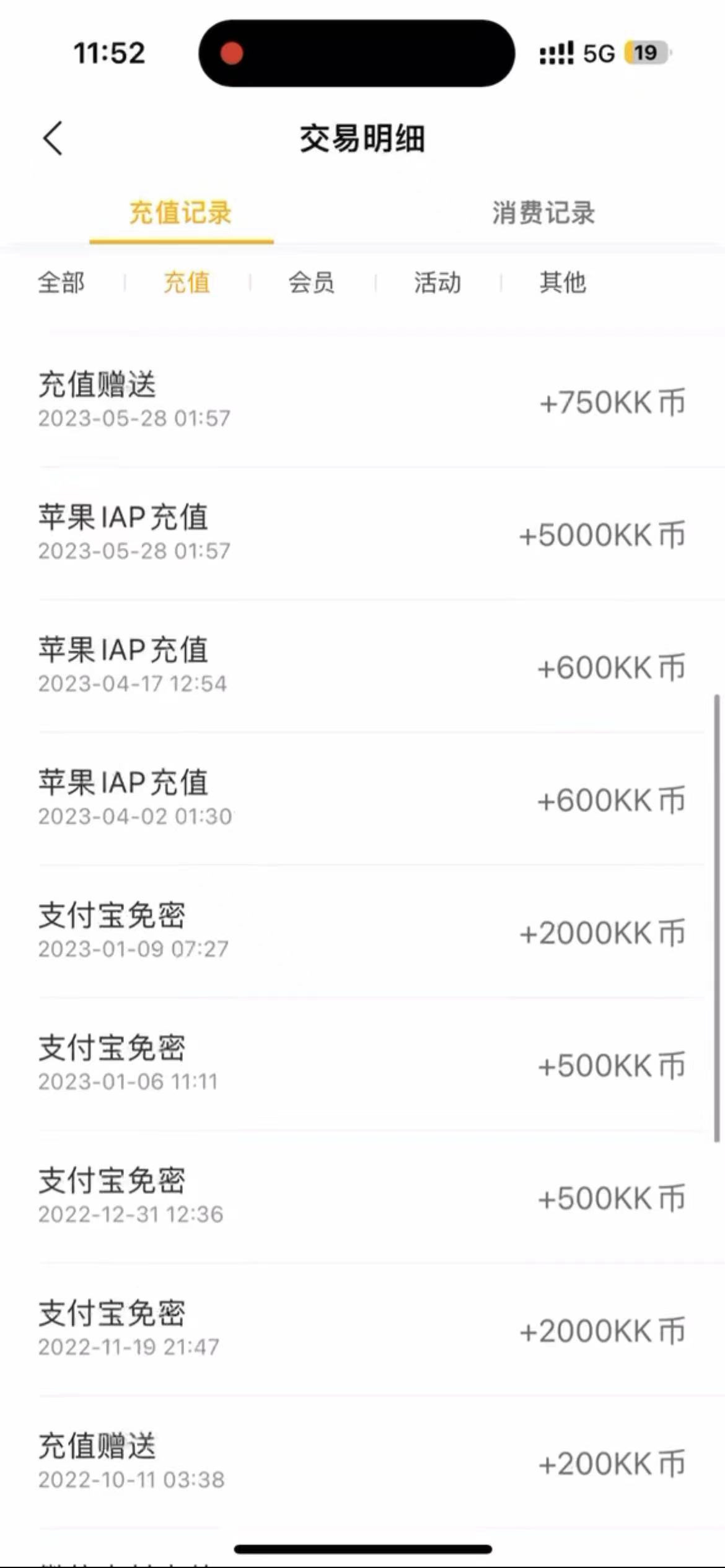
Task: Select the 充值 filter
Action: pos(187,283)
